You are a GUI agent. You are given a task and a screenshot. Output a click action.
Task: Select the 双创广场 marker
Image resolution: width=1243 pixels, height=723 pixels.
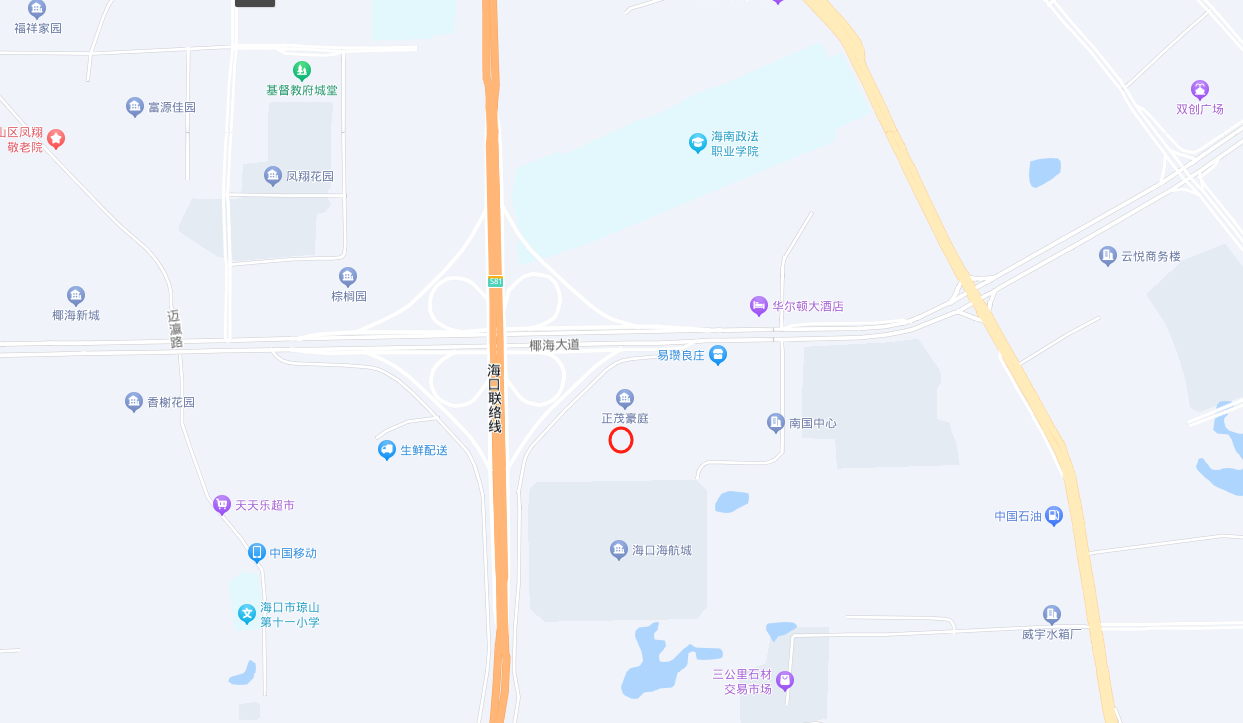1200,90
